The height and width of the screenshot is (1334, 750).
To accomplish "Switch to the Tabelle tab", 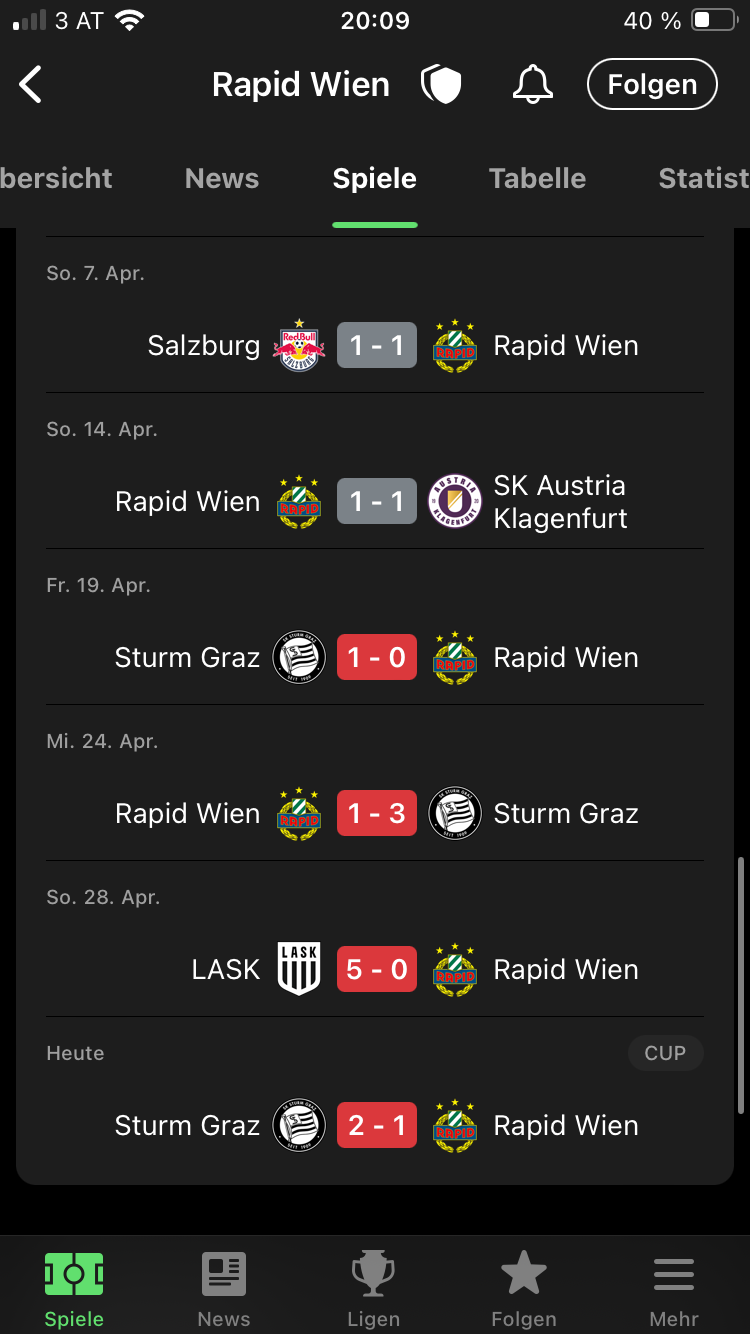I will click(537, 179).
